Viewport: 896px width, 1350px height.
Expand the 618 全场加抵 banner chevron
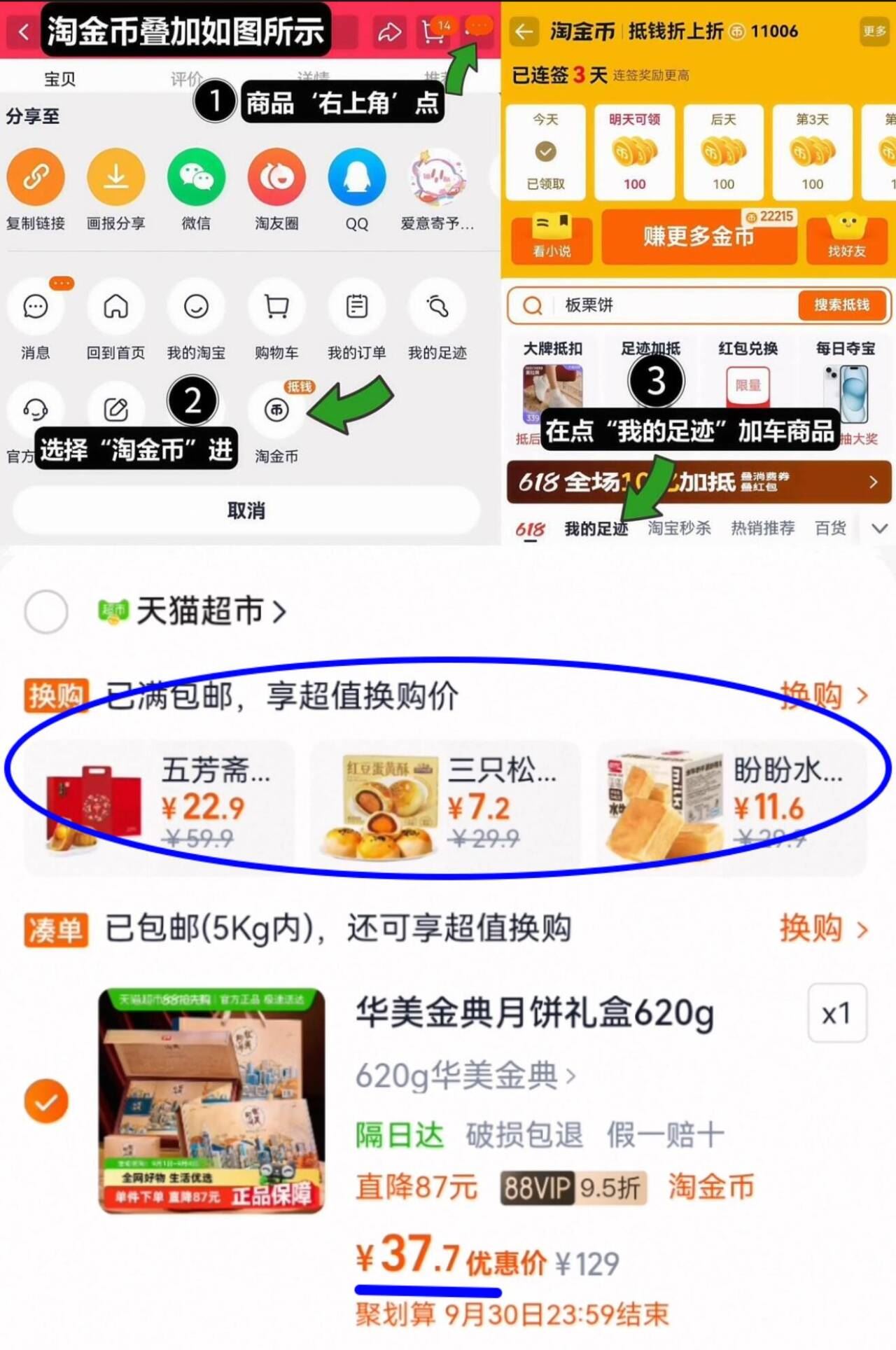coord(874,482)
